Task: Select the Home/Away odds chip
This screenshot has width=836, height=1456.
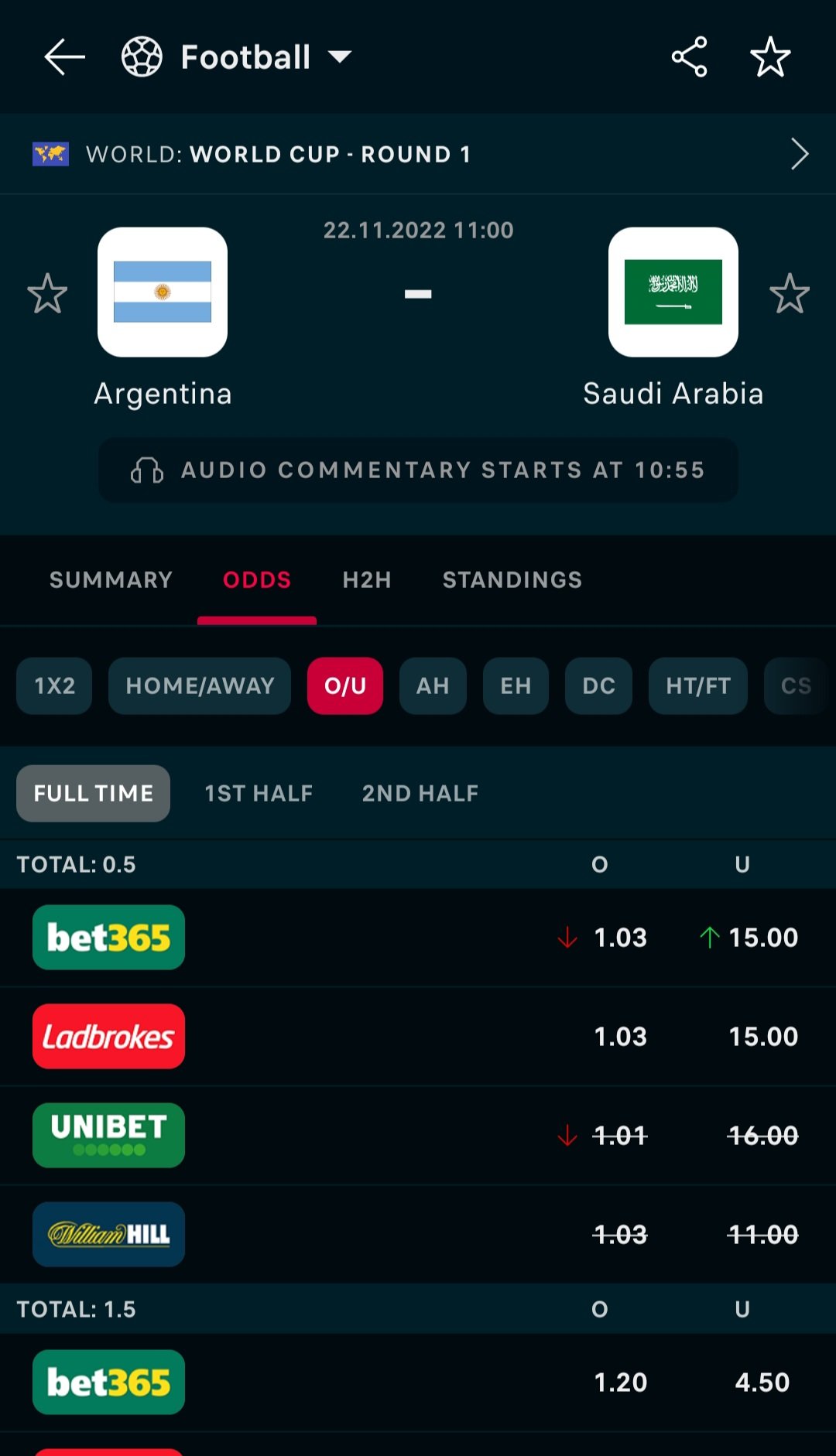Action: (x=200, y=685)
